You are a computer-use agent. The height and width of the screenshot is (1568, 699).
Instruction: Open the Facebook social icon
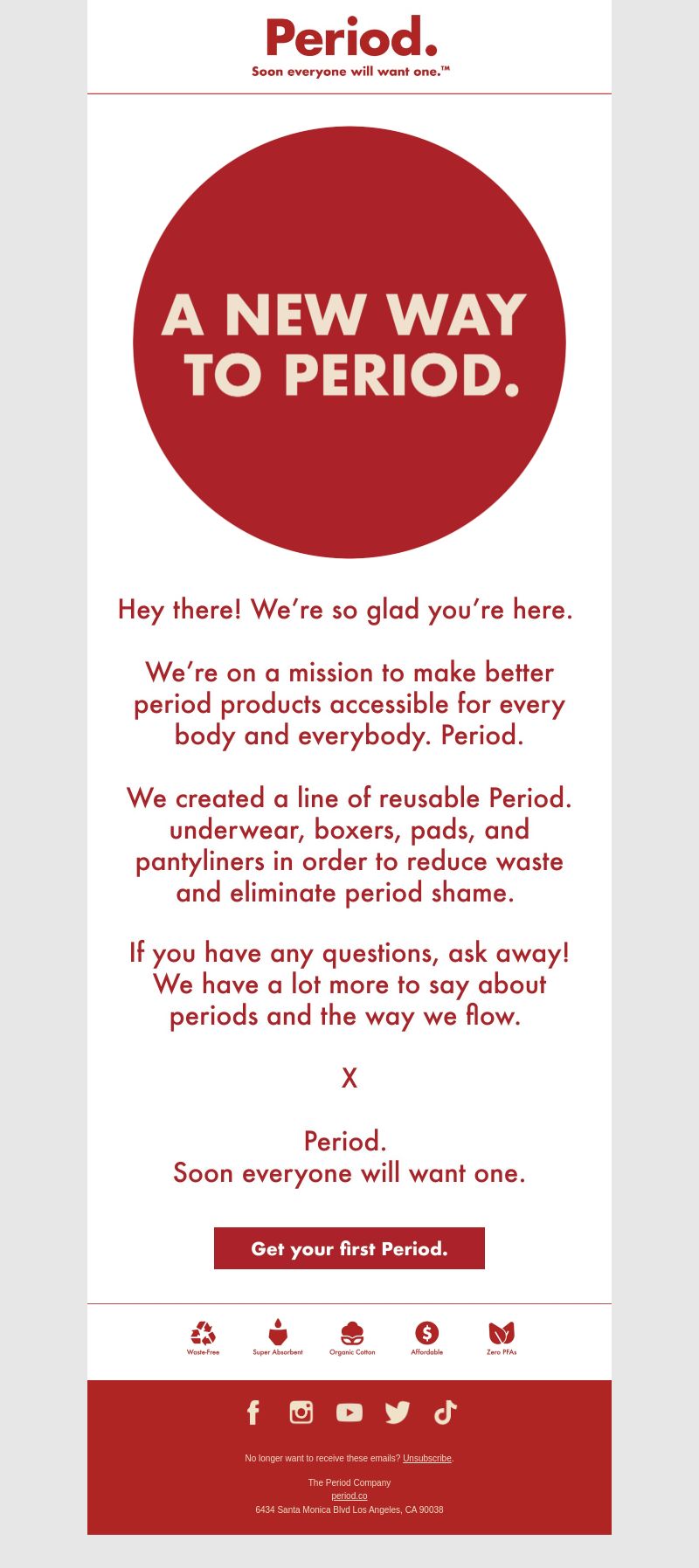pos(253,1413)
